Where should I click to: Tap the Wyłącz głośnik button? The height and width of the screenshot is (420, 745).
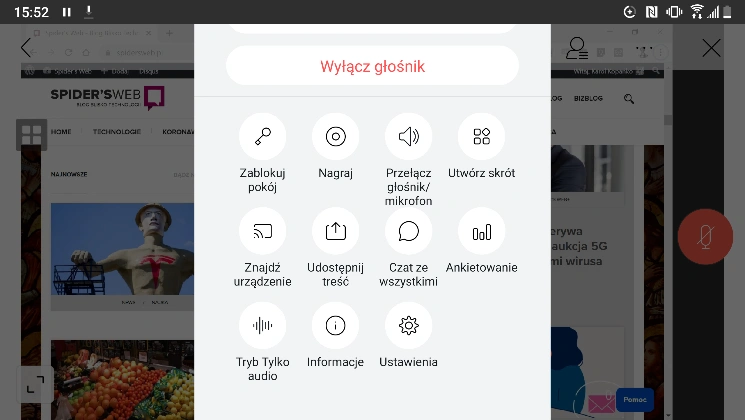(x=372, y=66)
